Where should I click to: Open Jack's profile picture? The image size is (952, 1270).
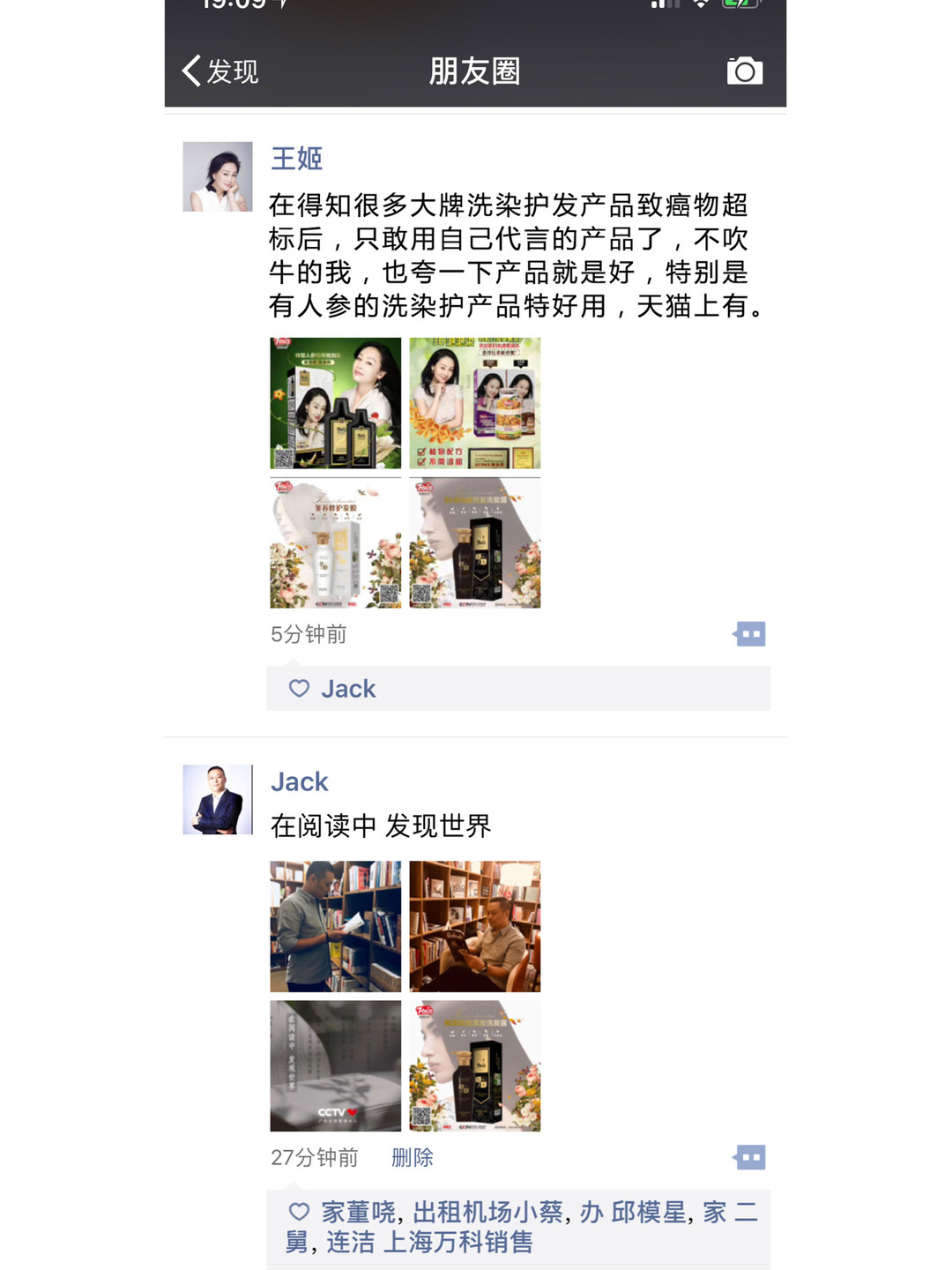tap(218, 800)
